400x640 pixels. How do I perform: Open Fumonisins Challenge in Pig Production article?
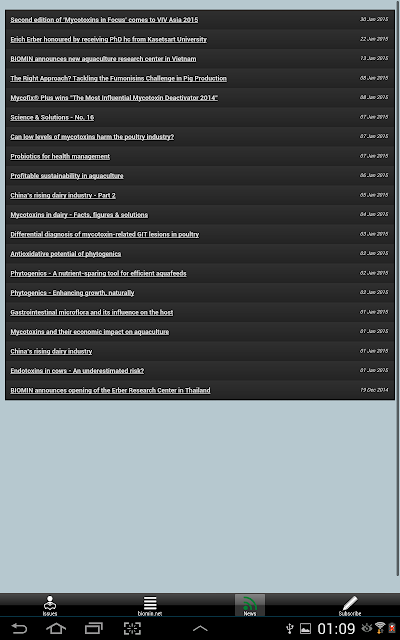point(118,78)
